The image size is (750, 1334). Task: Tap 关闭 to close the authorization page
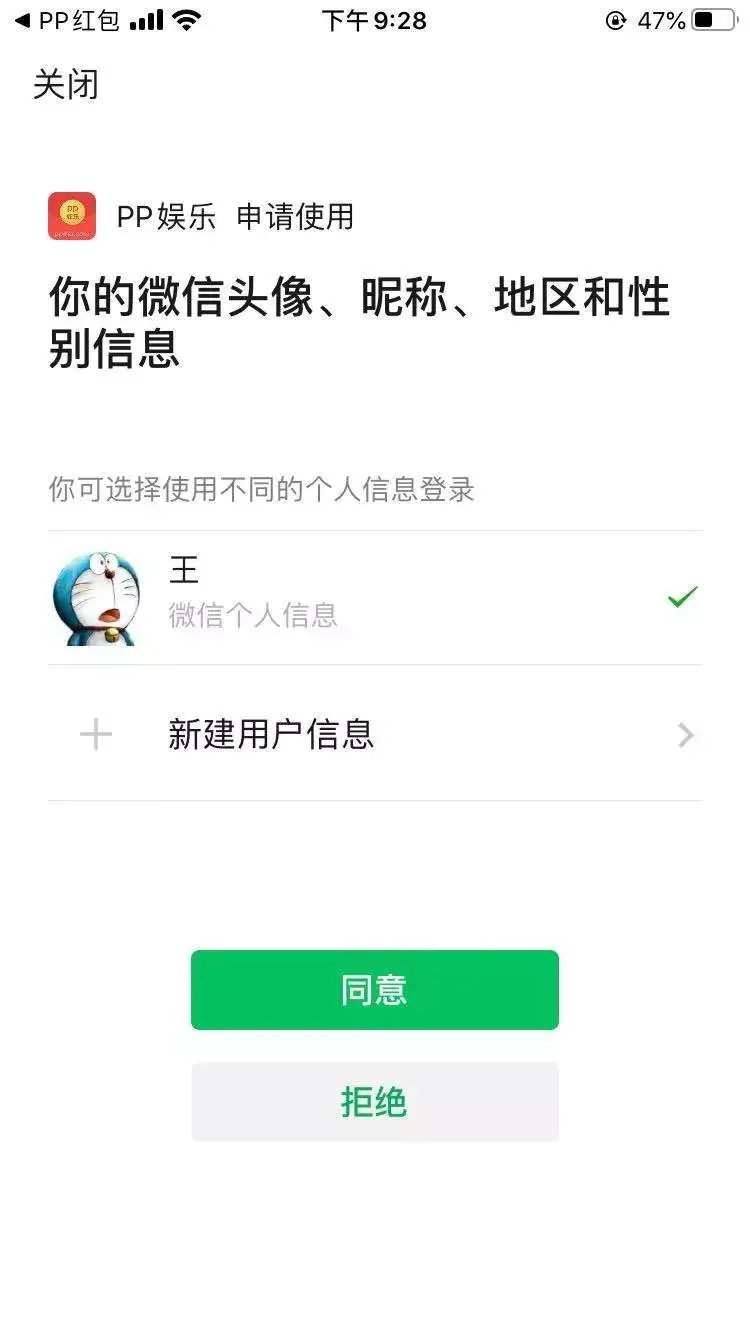(x=66, y=84)
